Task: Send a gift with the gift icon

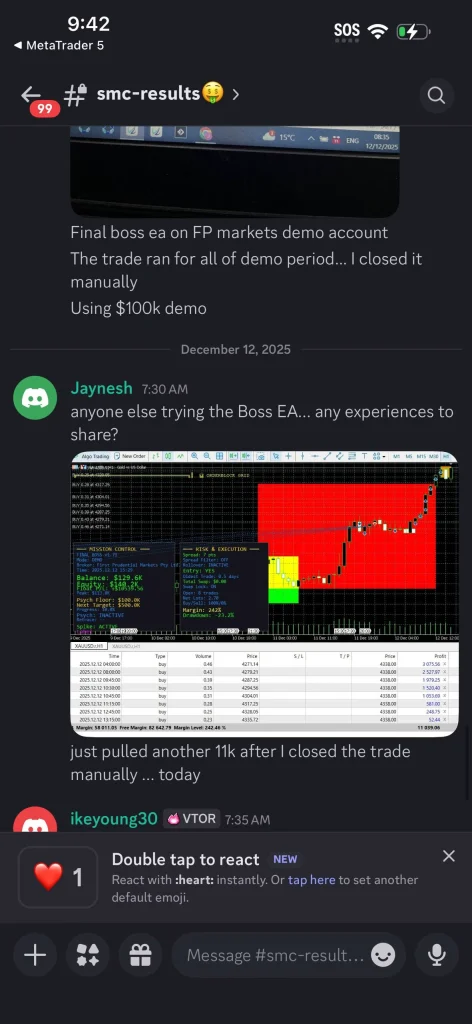Action: point(140,955)
